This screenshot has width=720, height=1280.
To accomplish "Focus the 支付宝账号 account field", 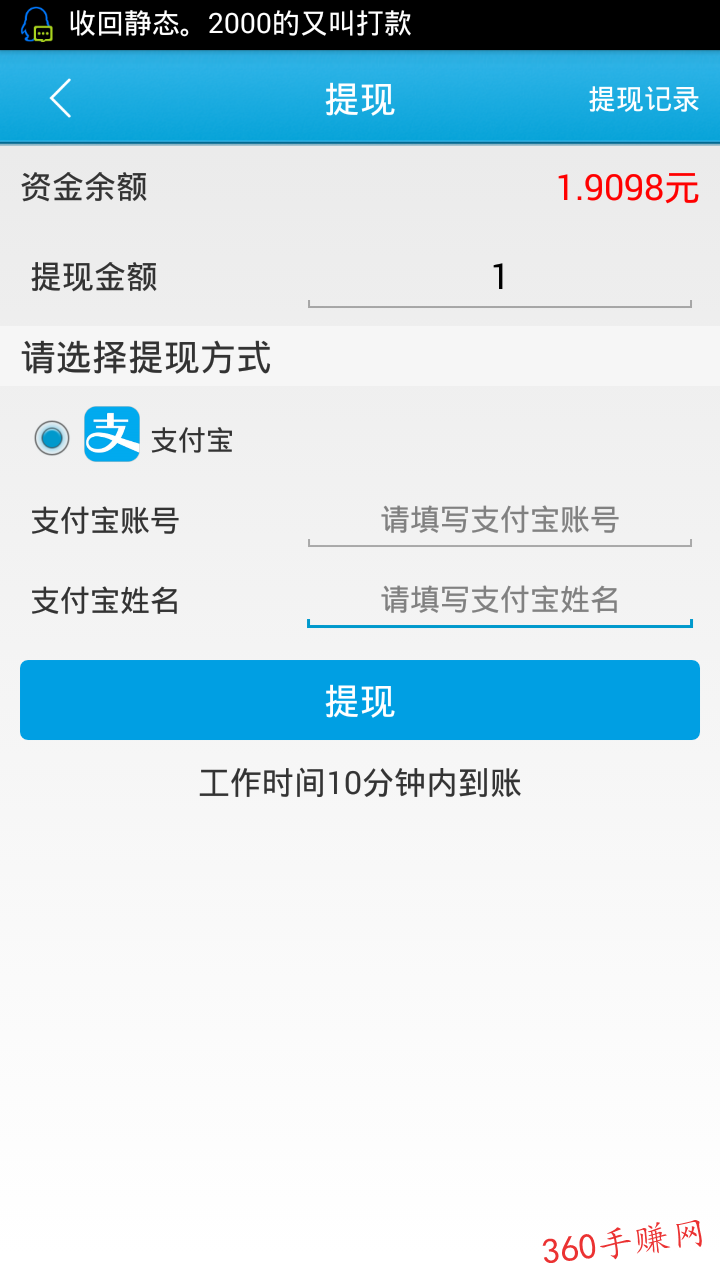I will pyautogui.click(x=500, y=520).
